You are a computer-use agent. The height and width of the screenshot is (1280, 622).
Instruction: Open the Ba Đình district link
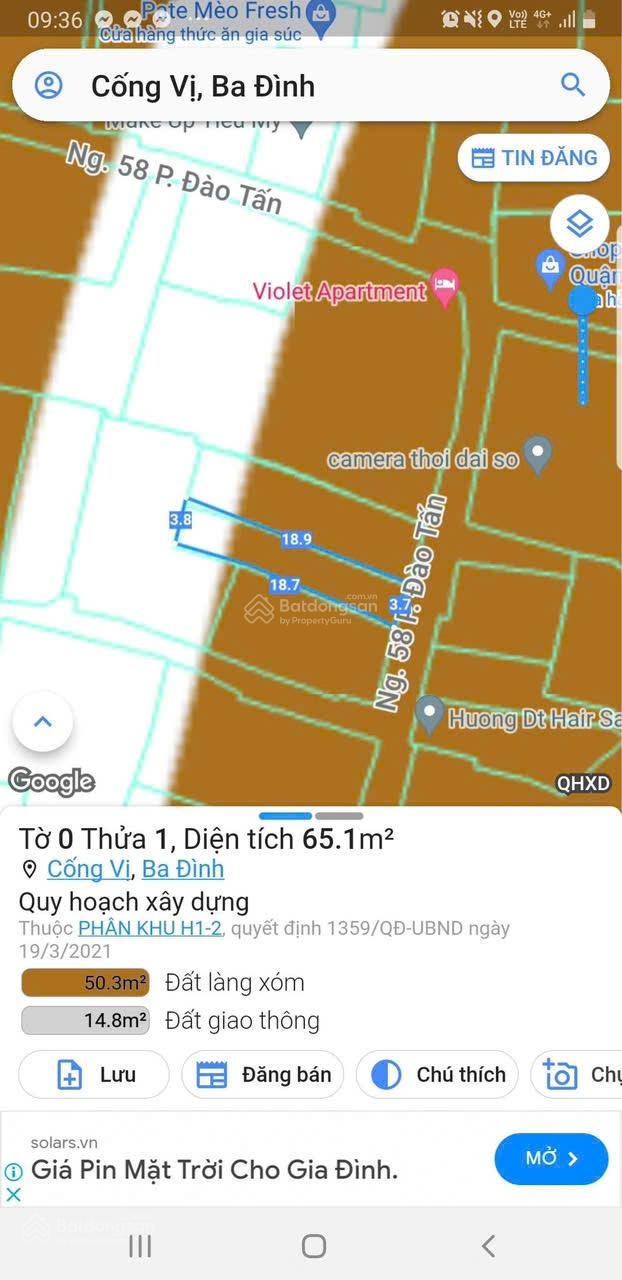click(x=183, y=869)
